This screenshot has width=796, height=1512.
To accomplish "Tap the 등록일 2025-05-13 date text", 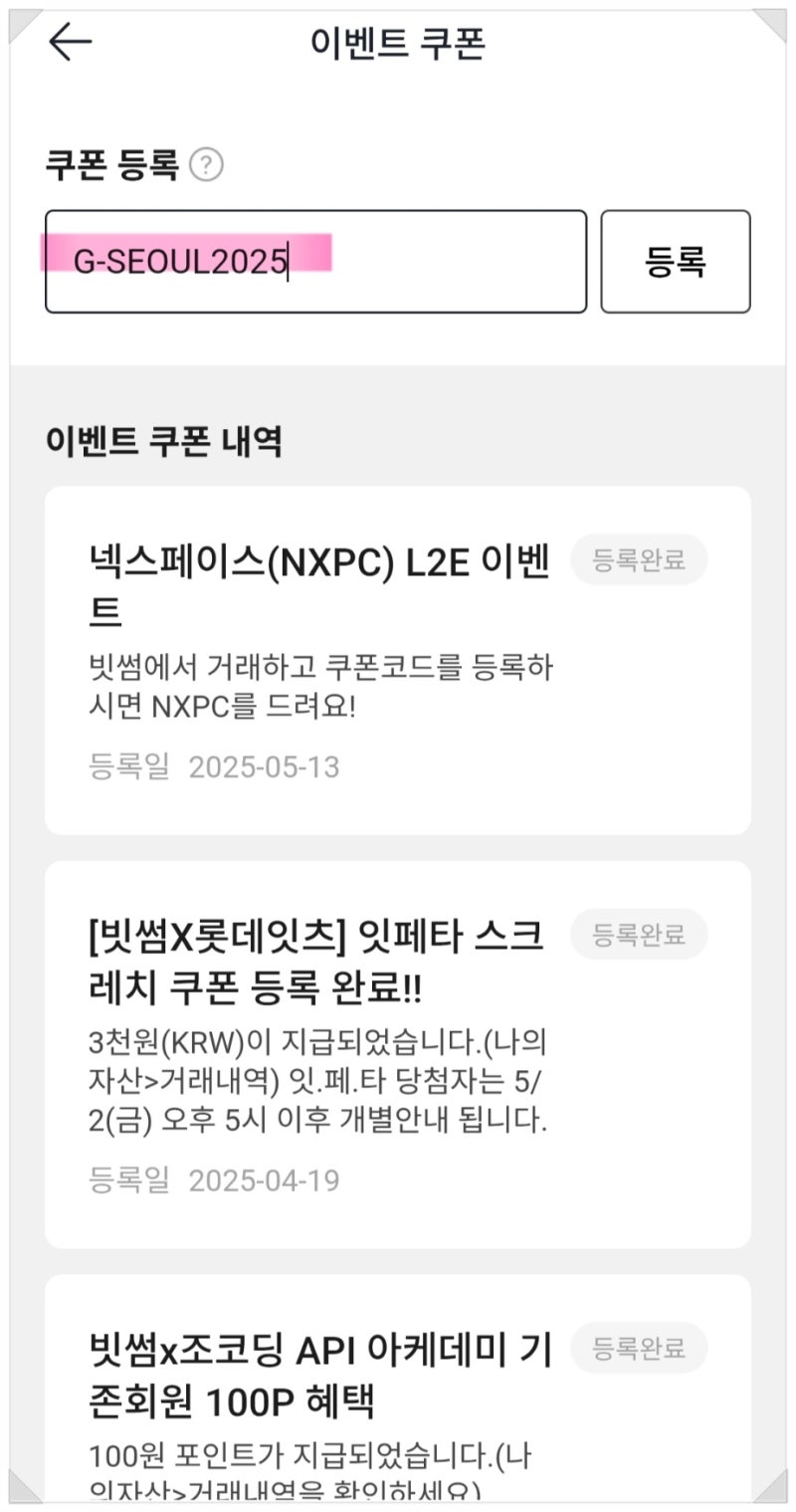I will point(214,766).
